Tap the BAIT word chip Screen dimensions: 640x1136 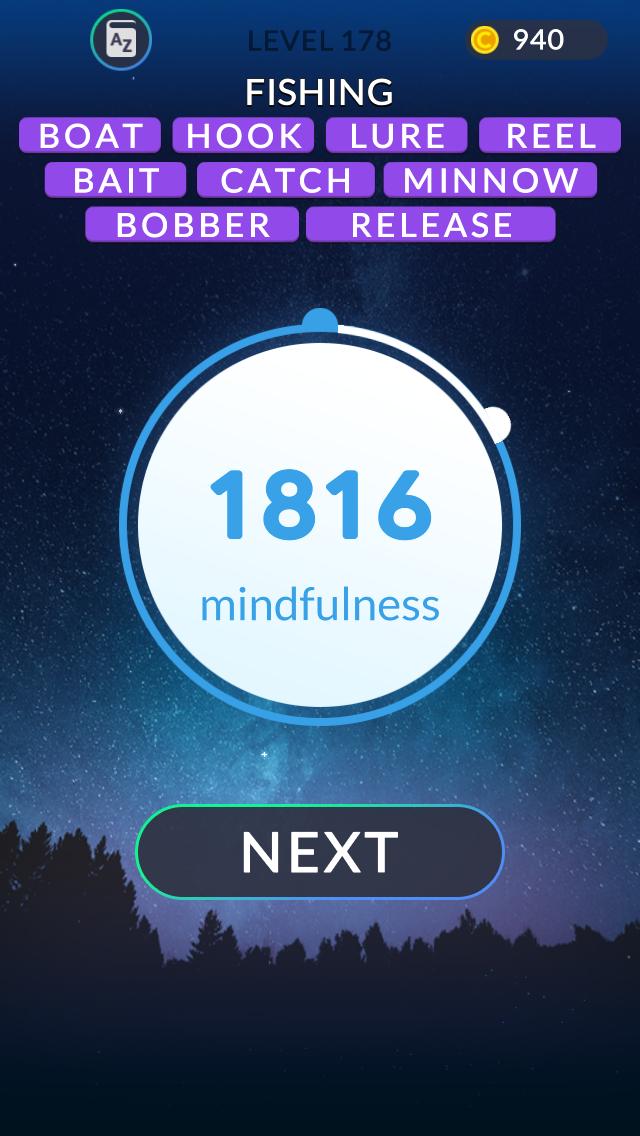116,180
